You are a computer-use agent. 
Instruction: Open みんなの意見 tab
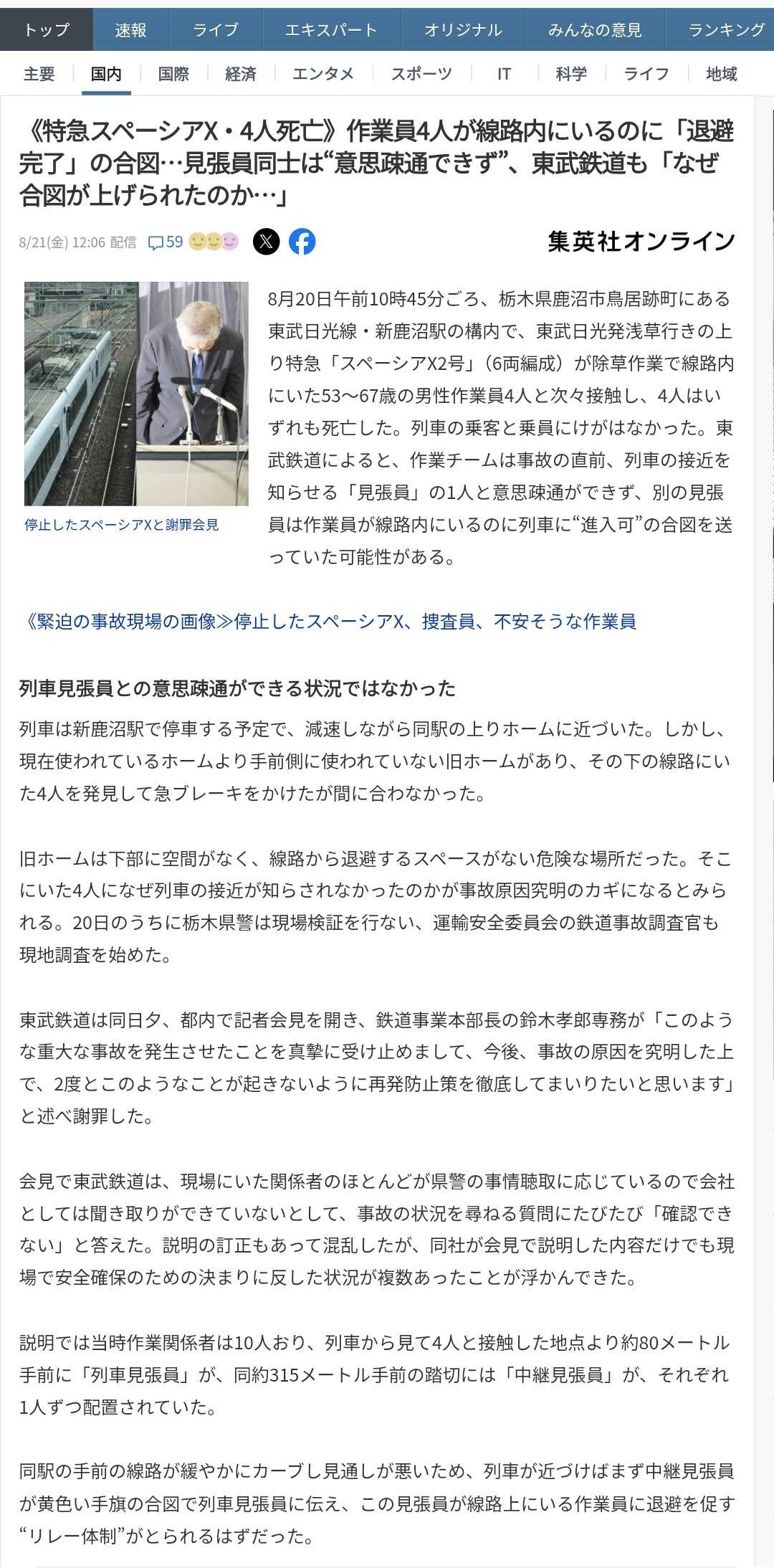(595, 29)
